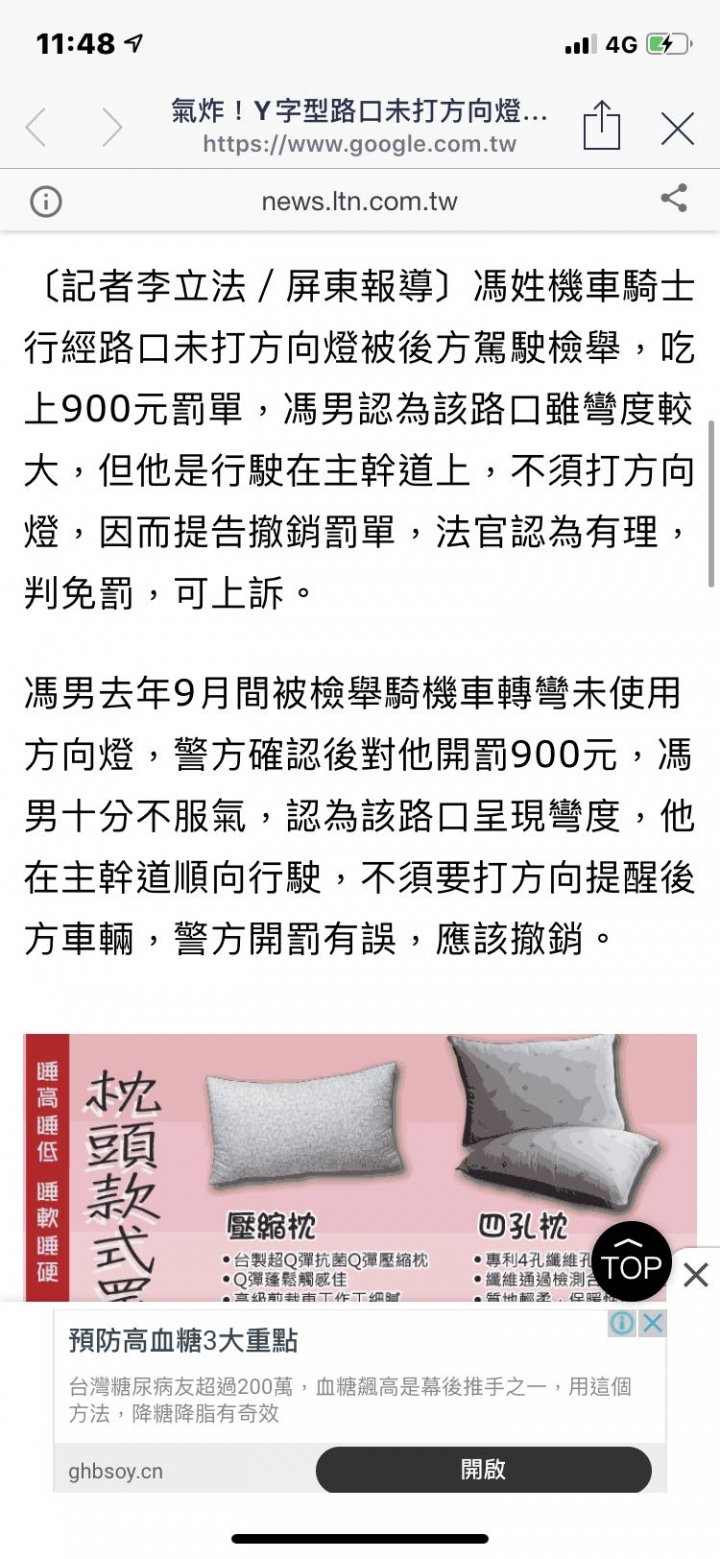Open the ad info icon

coord(622,1323)
